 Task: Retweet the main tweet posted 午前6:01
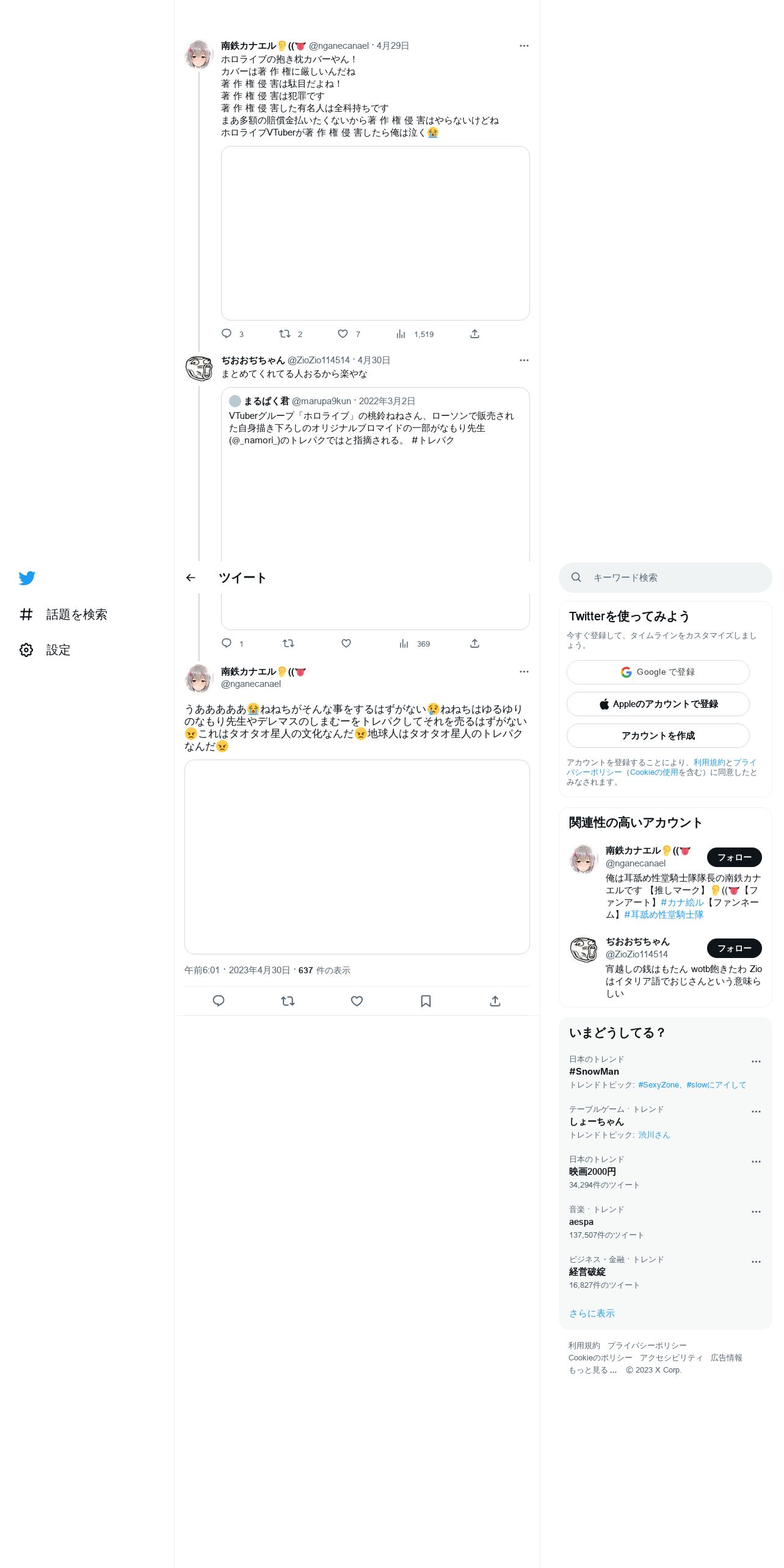click(x=288, y=1001)
